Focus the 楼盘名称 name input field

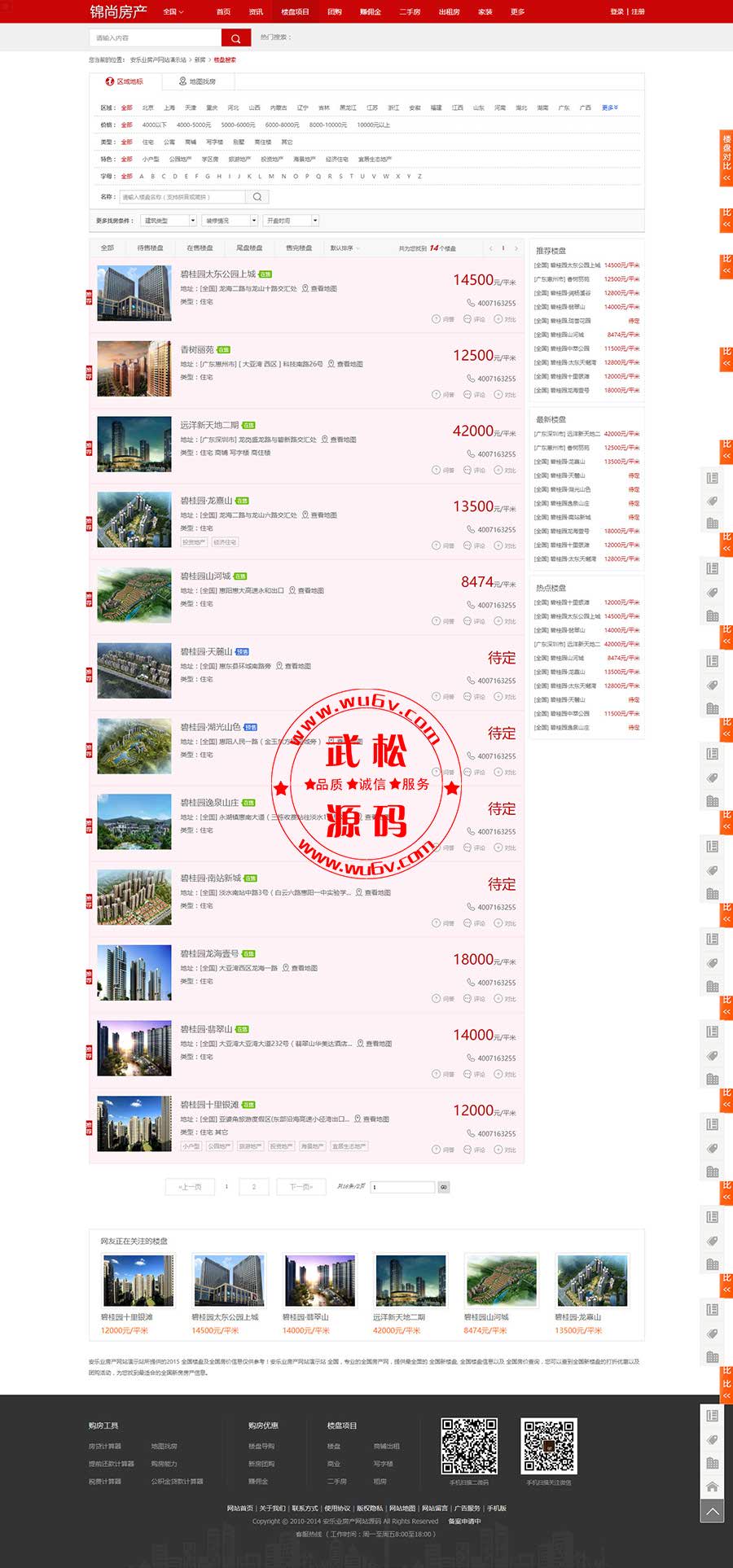[182, 197]
